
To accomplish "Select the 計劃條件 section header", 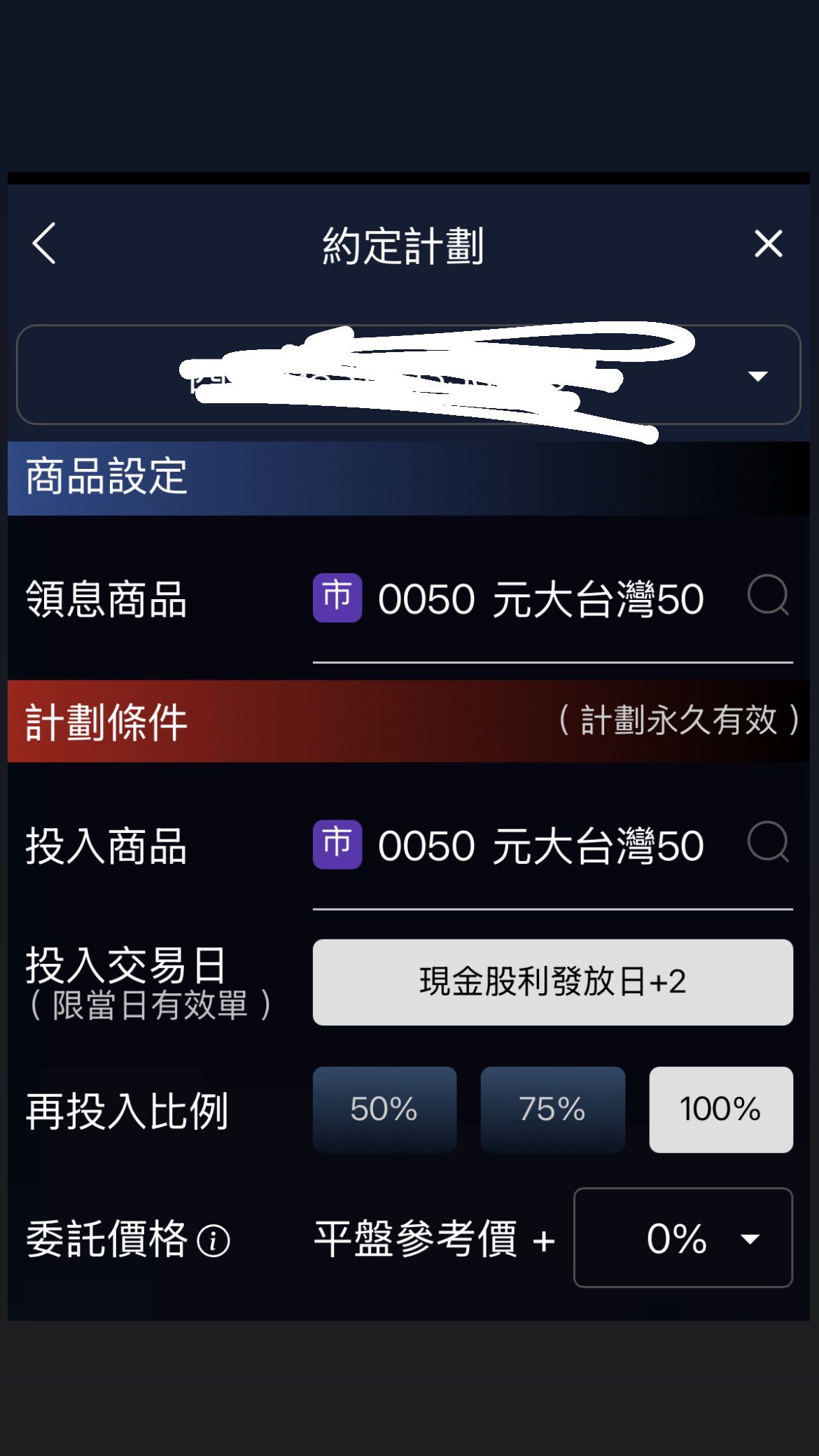I will (x=105, y=720).
